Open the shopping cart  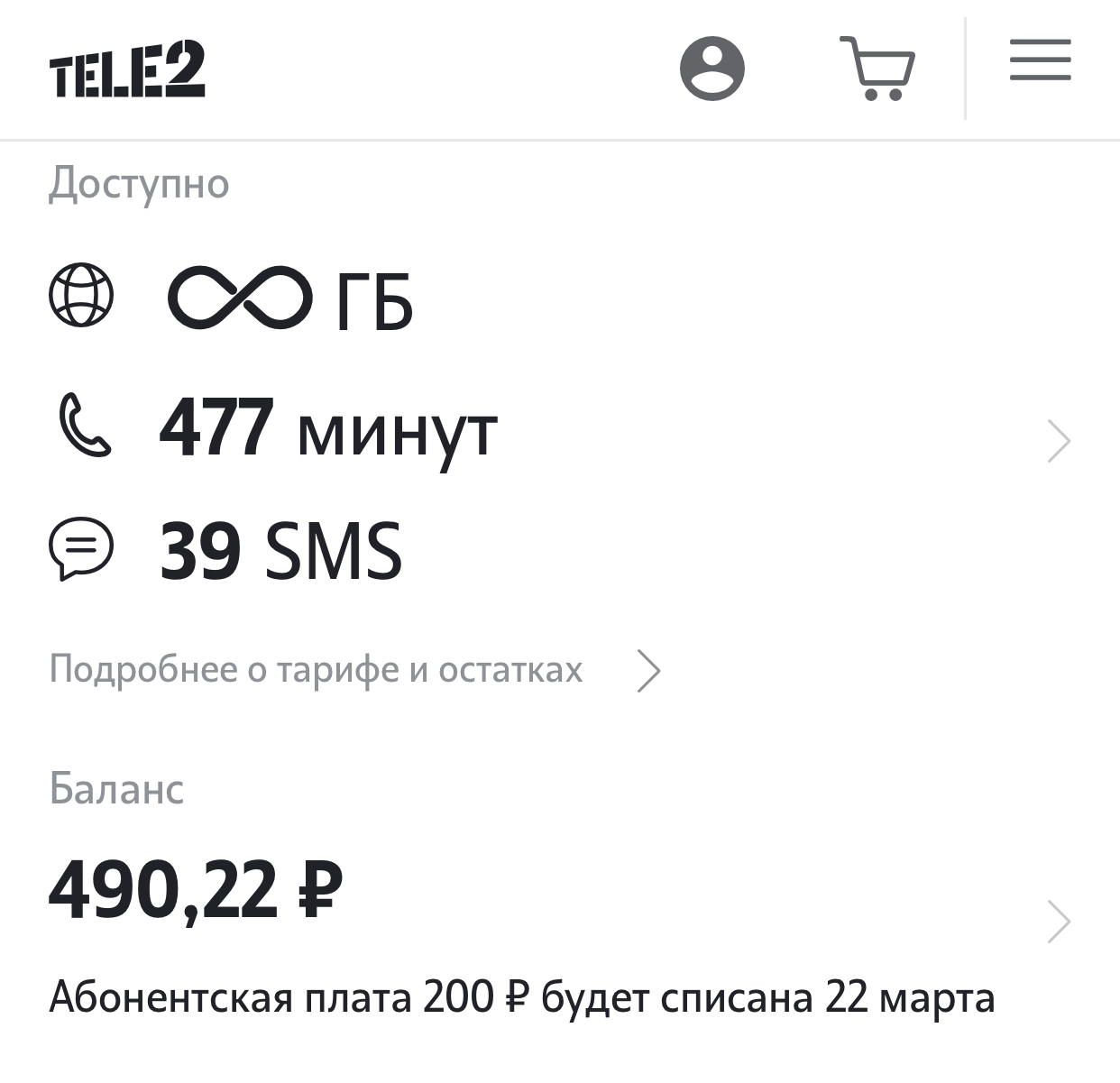click(x=877, y=69)
